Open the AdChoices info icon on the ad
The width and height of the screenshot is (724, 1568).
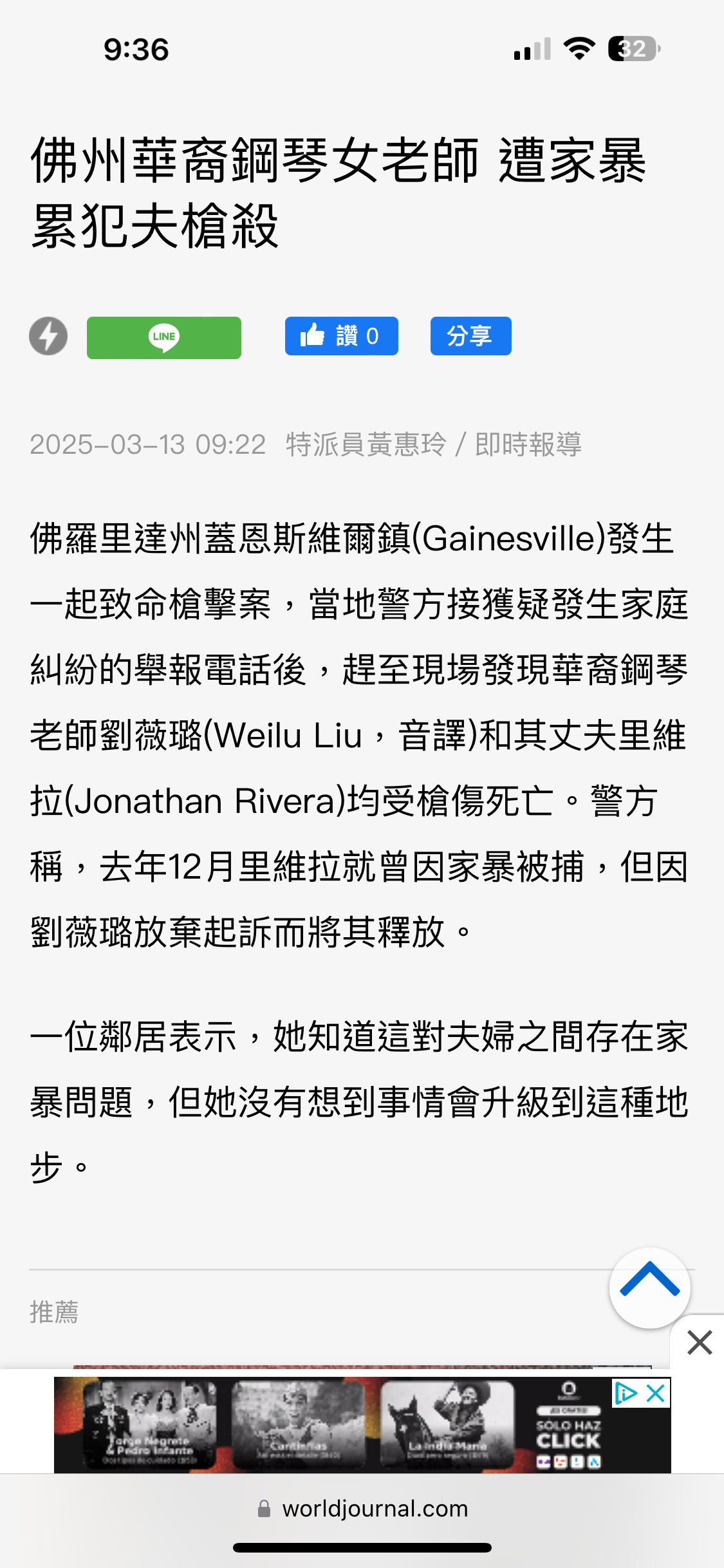625,1394
